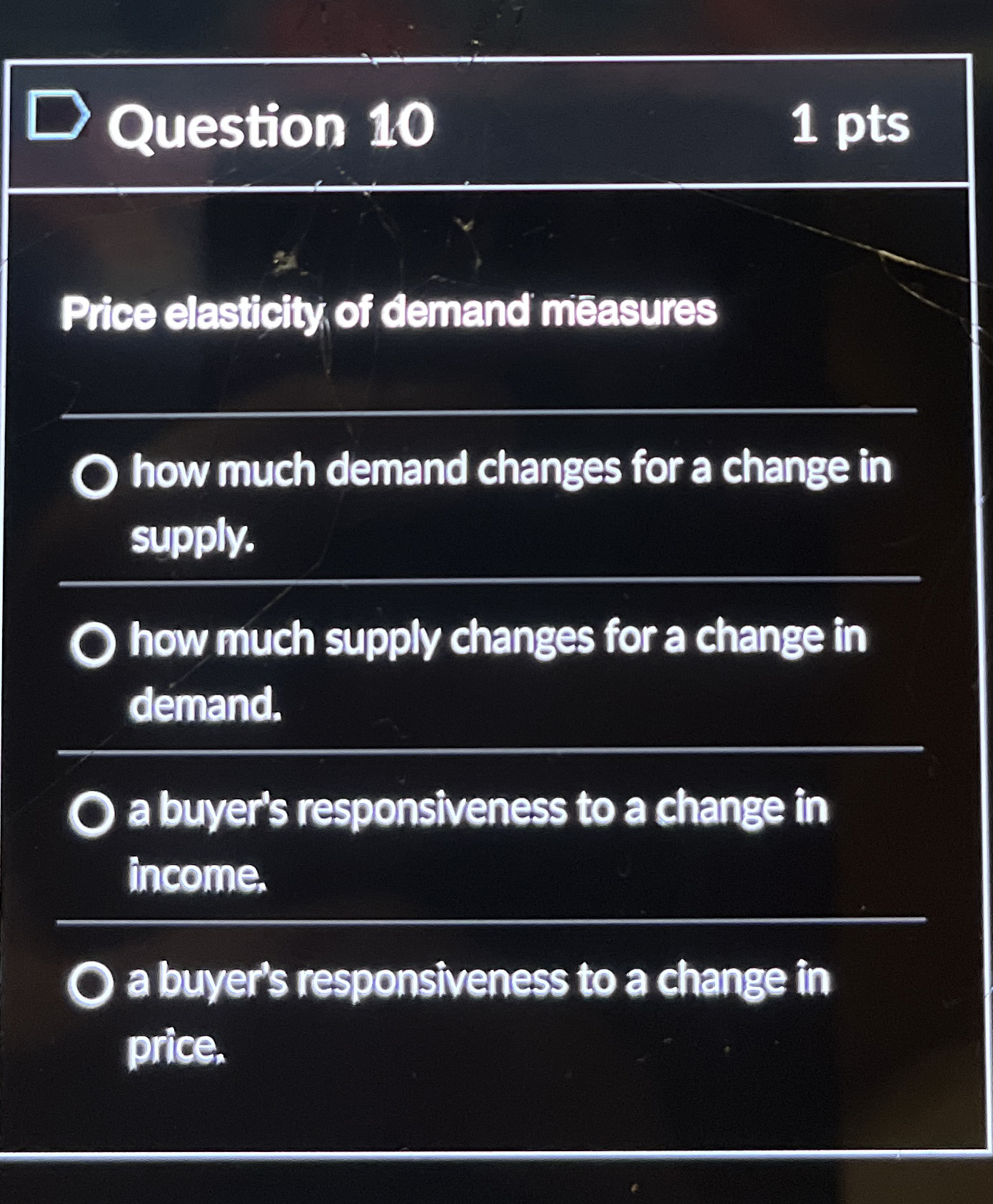Click the question prompt 'Price elasticity of demand measures'
Image resolution: width=993 pixels, height=1204 pixels.
tap(388, 312)
